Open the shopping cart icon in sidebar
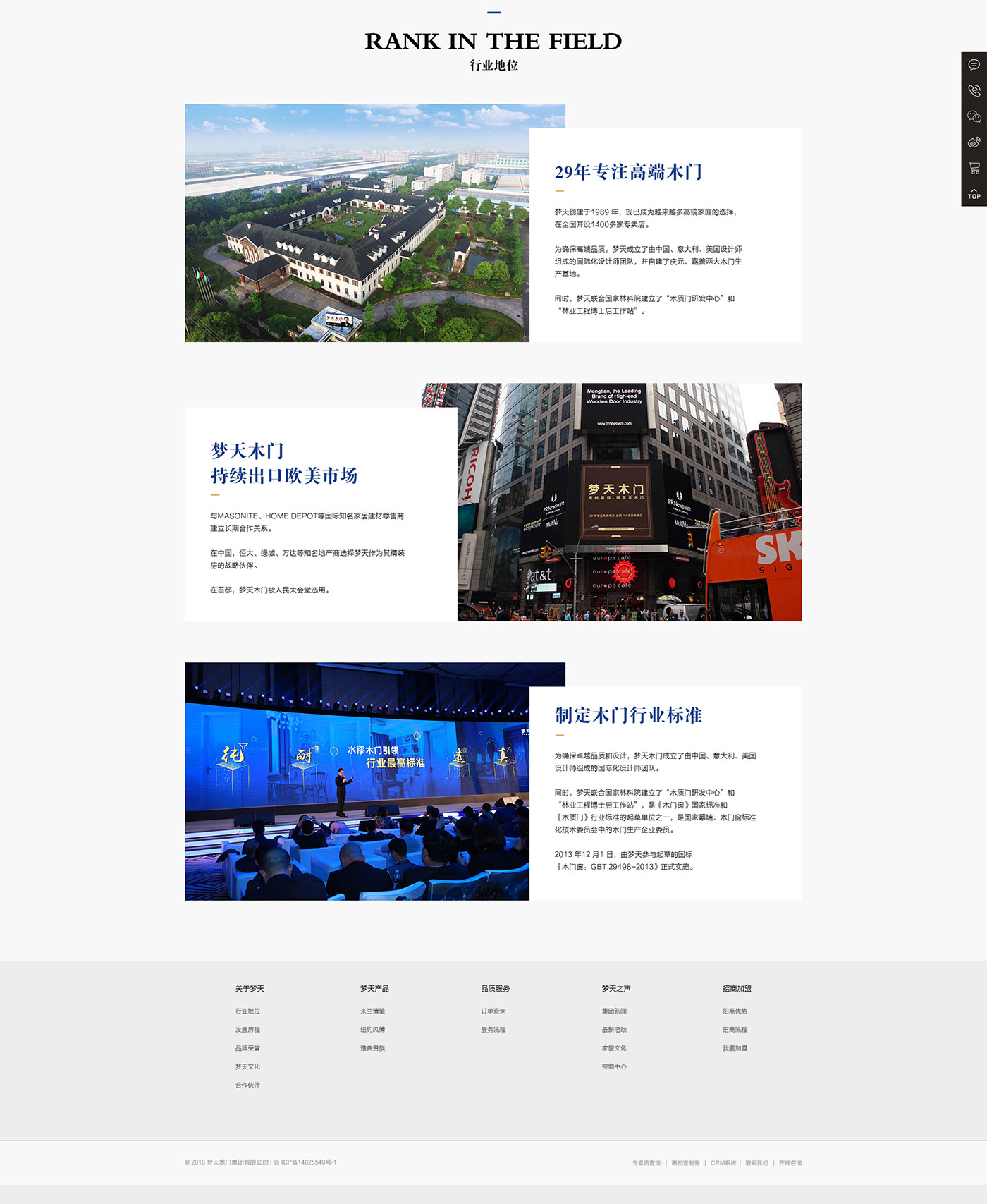 (x=974, y=168)
